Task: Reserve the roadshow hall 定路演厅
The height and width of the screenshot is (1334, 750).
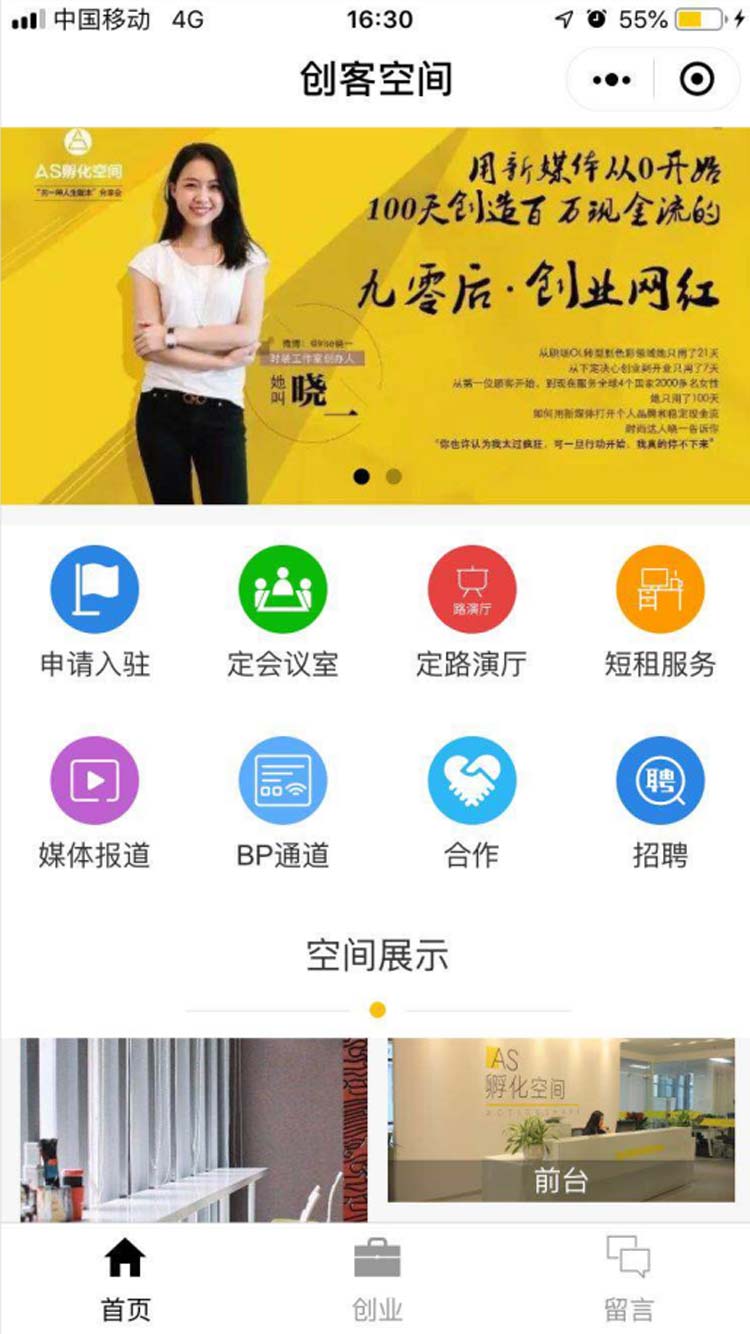Action: (x=471, y=611)
